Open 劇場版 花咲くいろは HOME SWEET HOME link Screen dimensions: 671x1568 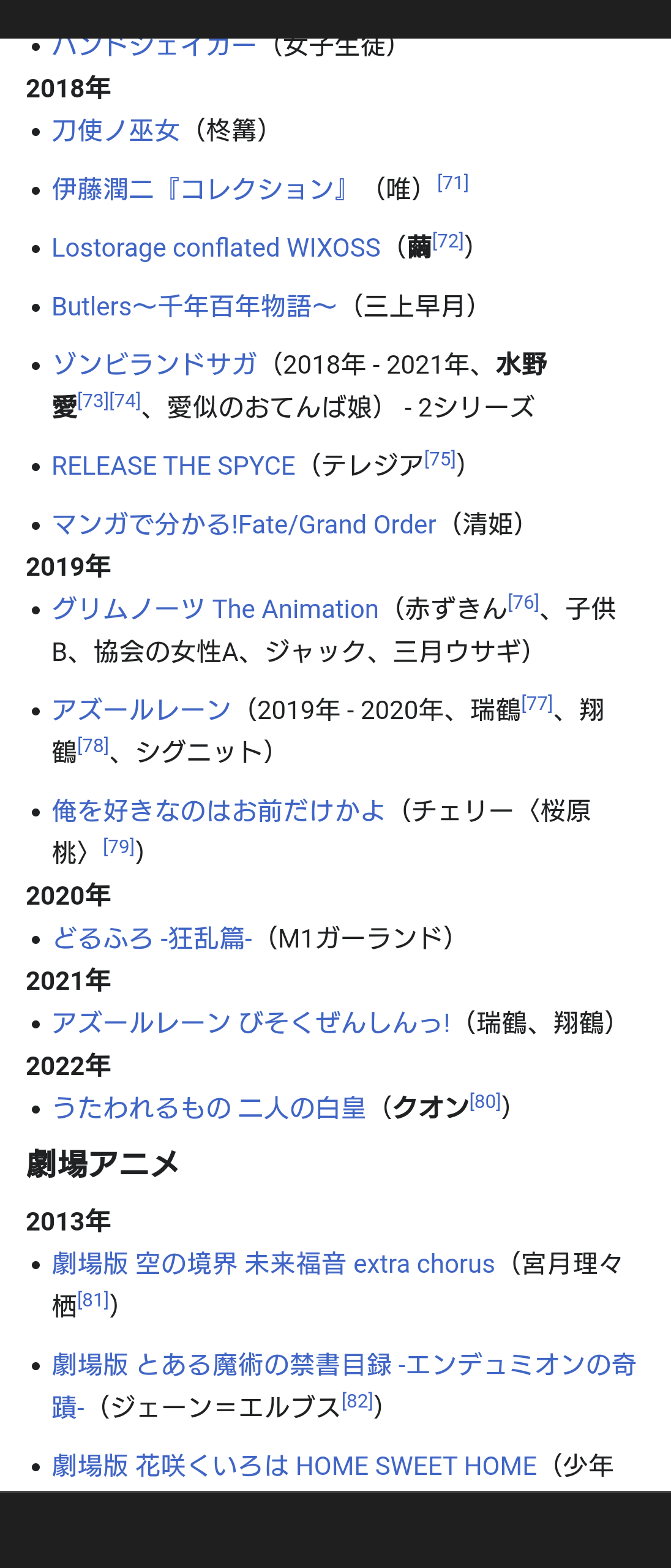[294, 1466]
